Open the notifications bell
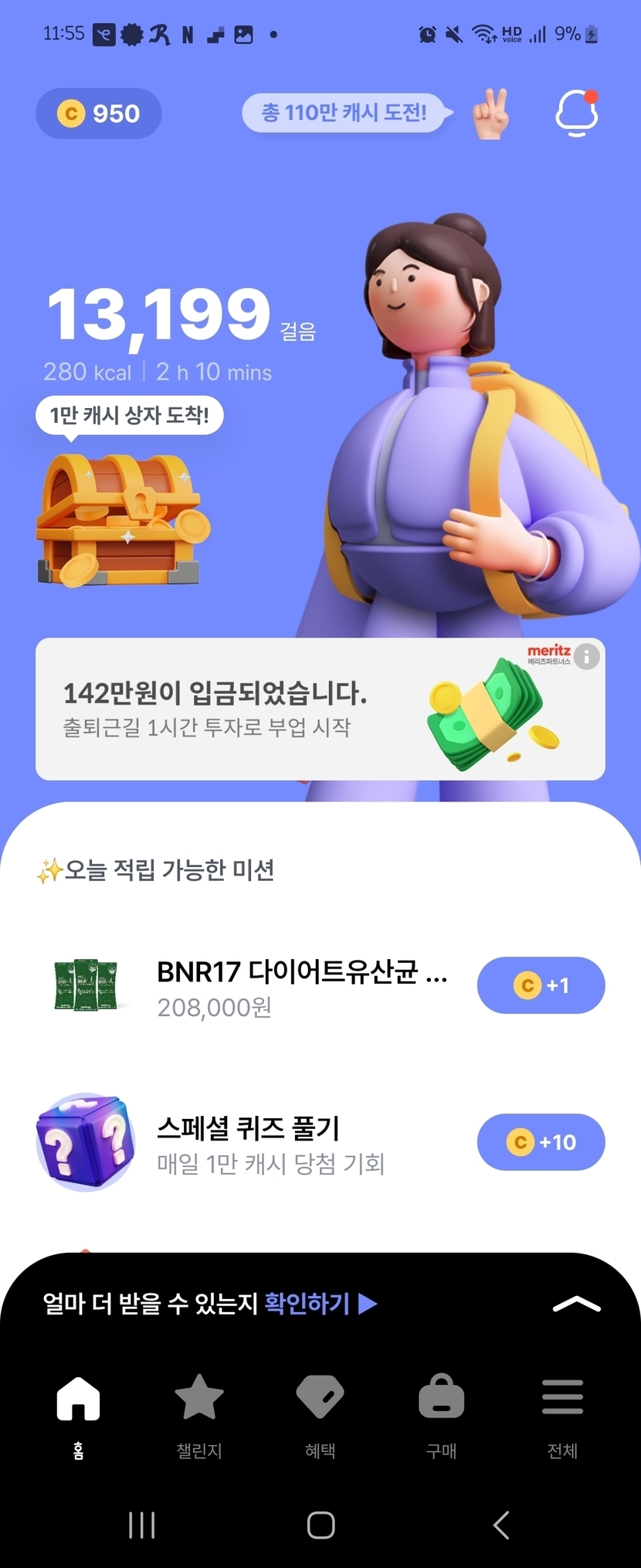Screen dimensions: 641x1568 coord(577,114)
